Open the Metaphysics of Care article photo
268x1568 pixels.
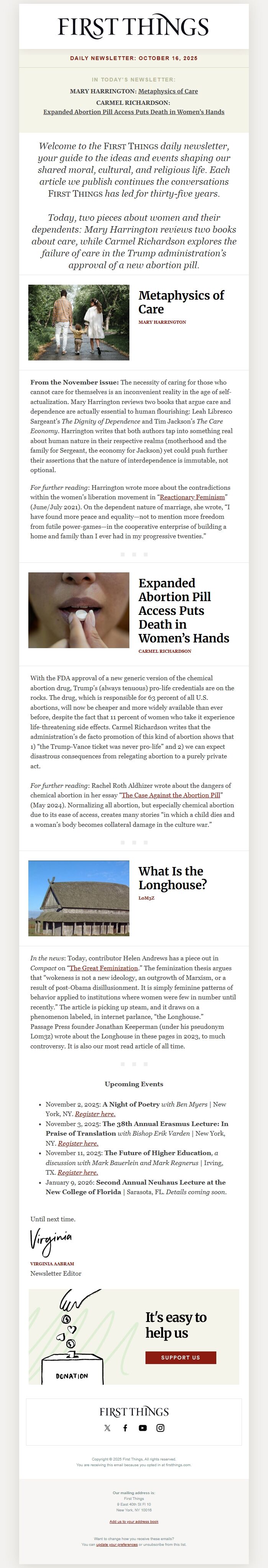tap(78, 323)
